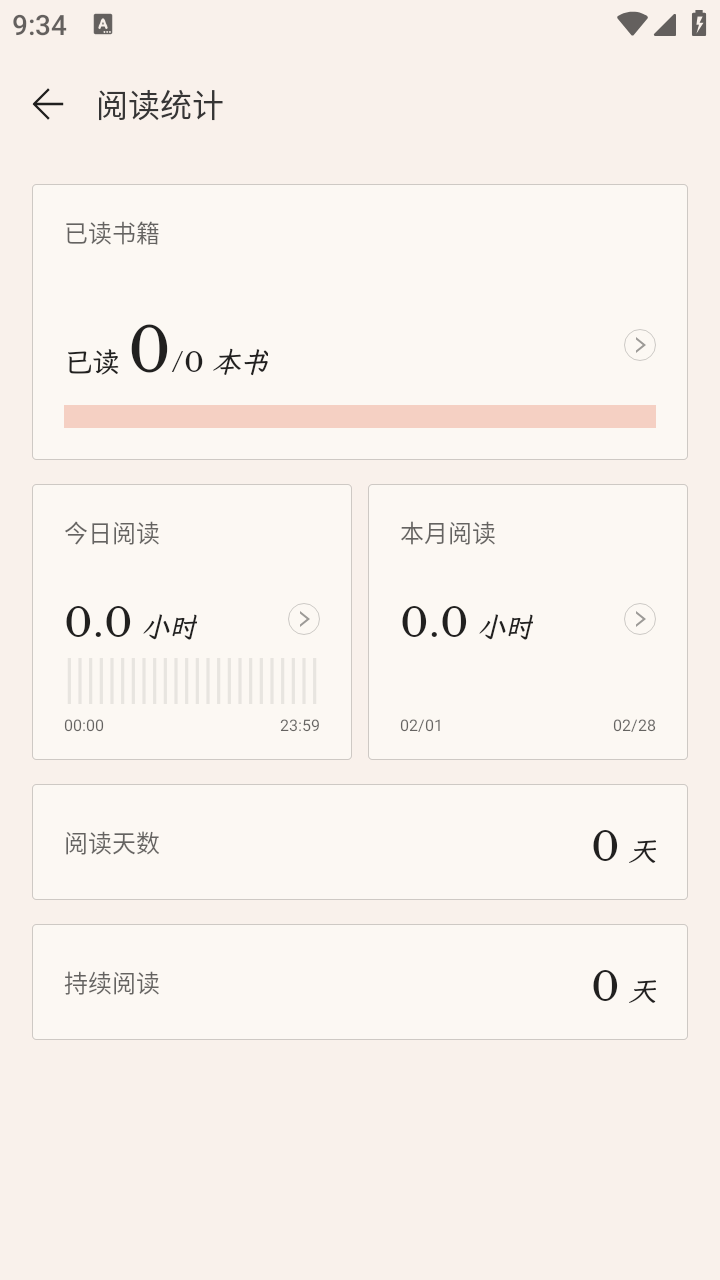Screen dimensions: 720x1280
Task: Open the 今日阅读 detail view via its chevron
Action: [304, 619]
